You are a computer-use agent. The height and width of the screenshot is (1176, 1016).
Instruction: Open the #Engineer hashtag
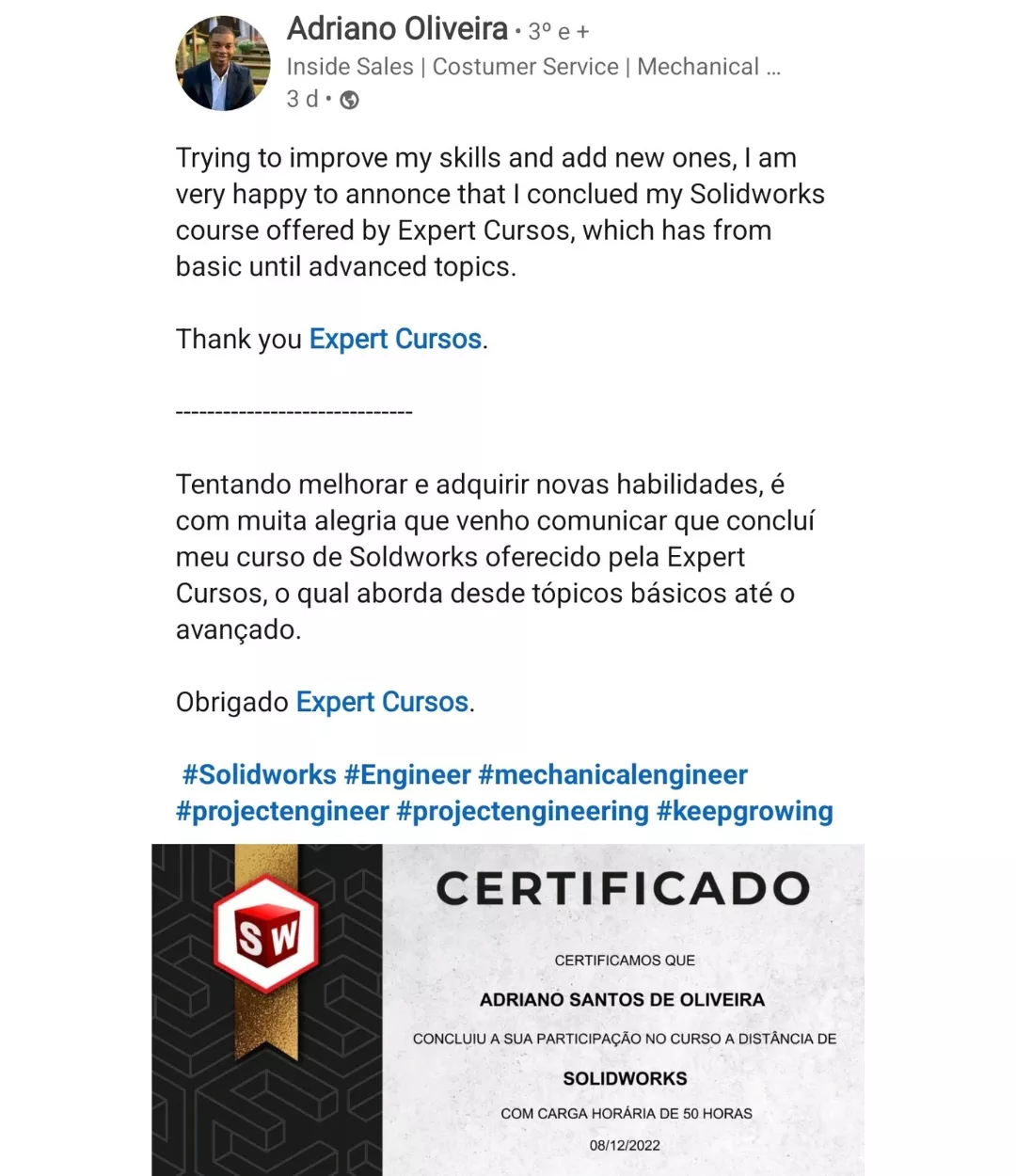coord(407,774)
